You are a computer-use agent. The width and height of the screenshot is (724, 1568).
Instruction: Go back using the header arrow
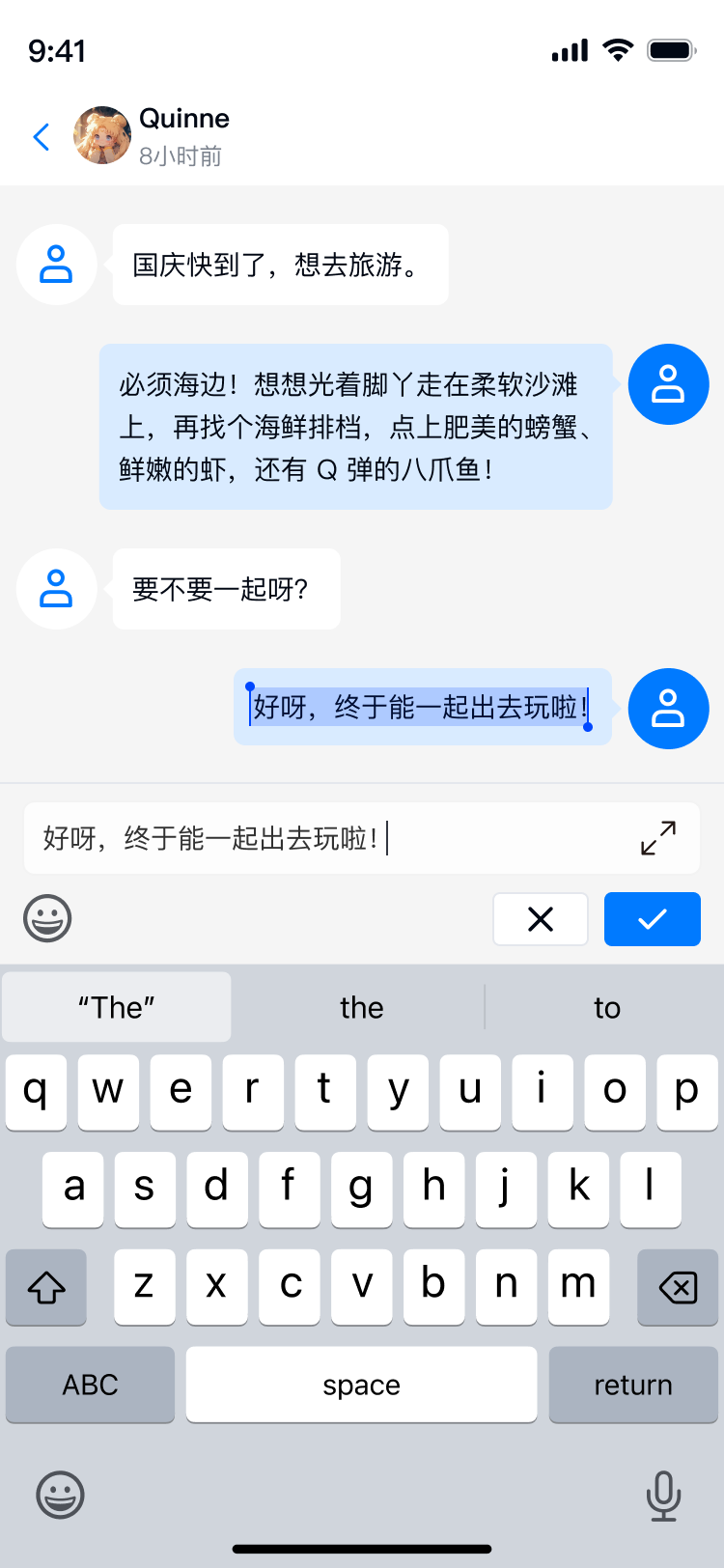pos(42,137)
